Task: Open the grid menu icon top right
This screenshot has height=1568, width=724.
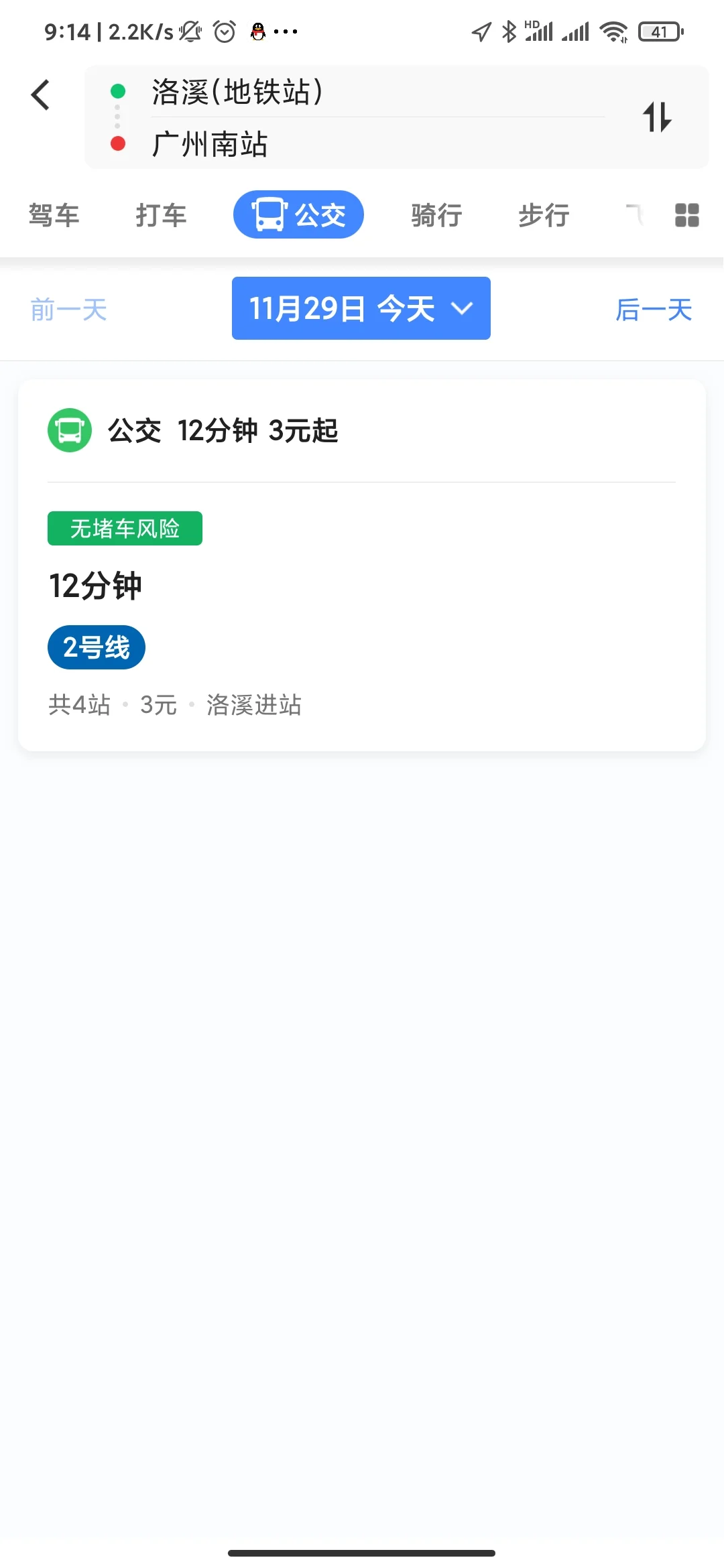Action: (688, 216)
